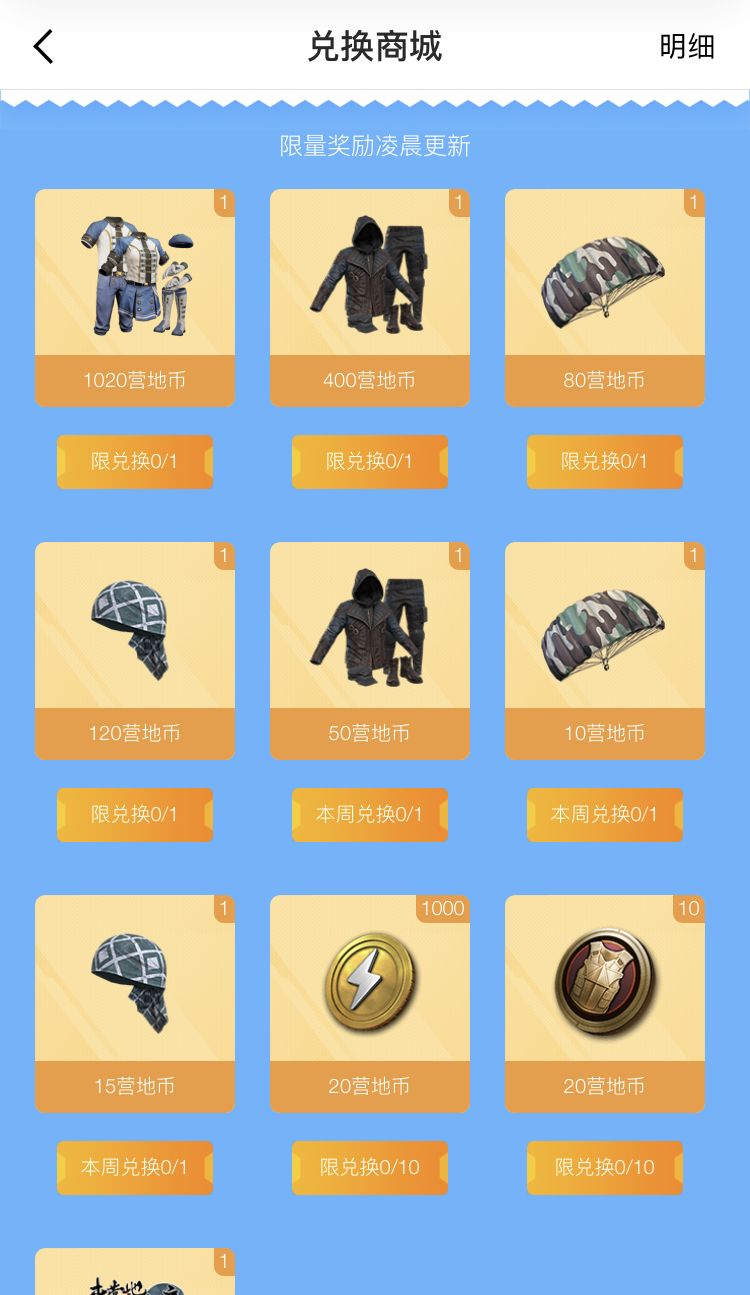
Task: Select the red armor medal item
Action: pos(605,981)
